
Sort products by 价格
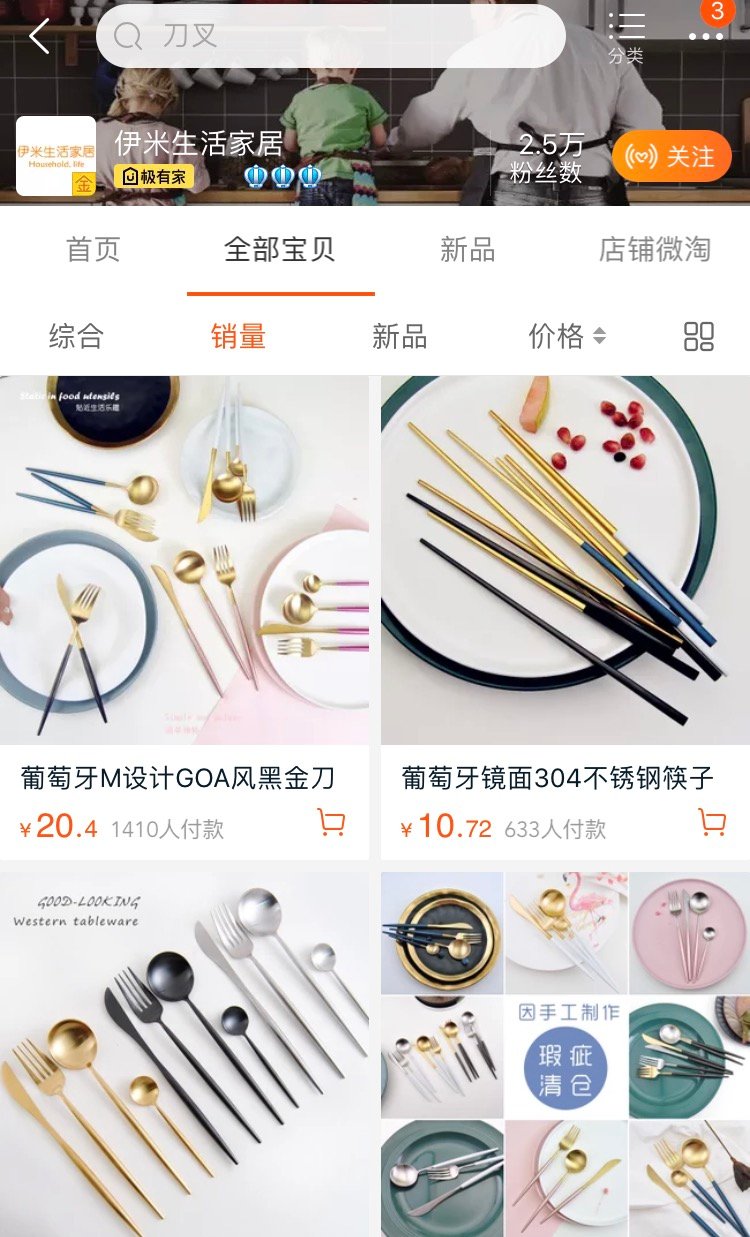coord(566,336)
